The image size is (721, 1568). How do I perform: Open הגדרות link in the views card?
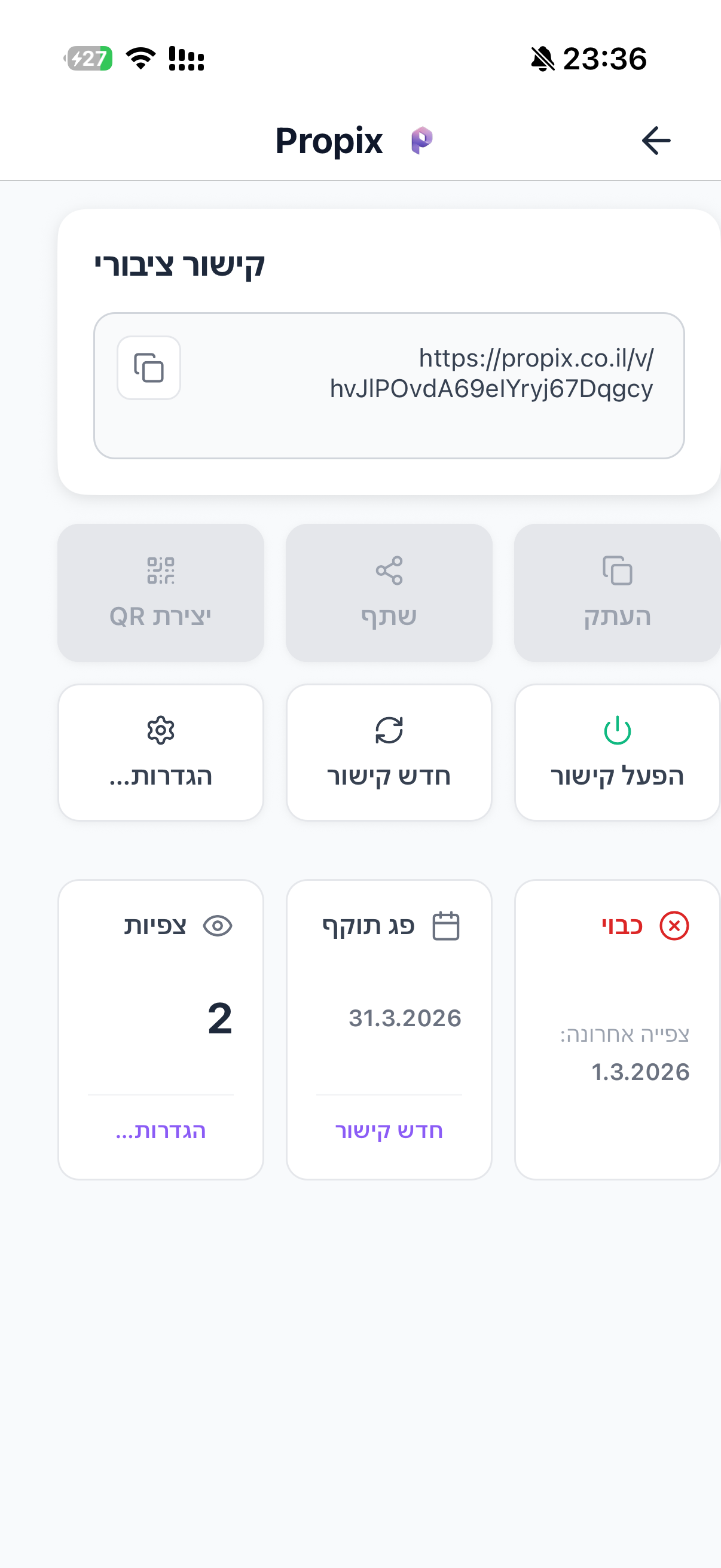pyautogui.click(x=161, y=1130)
